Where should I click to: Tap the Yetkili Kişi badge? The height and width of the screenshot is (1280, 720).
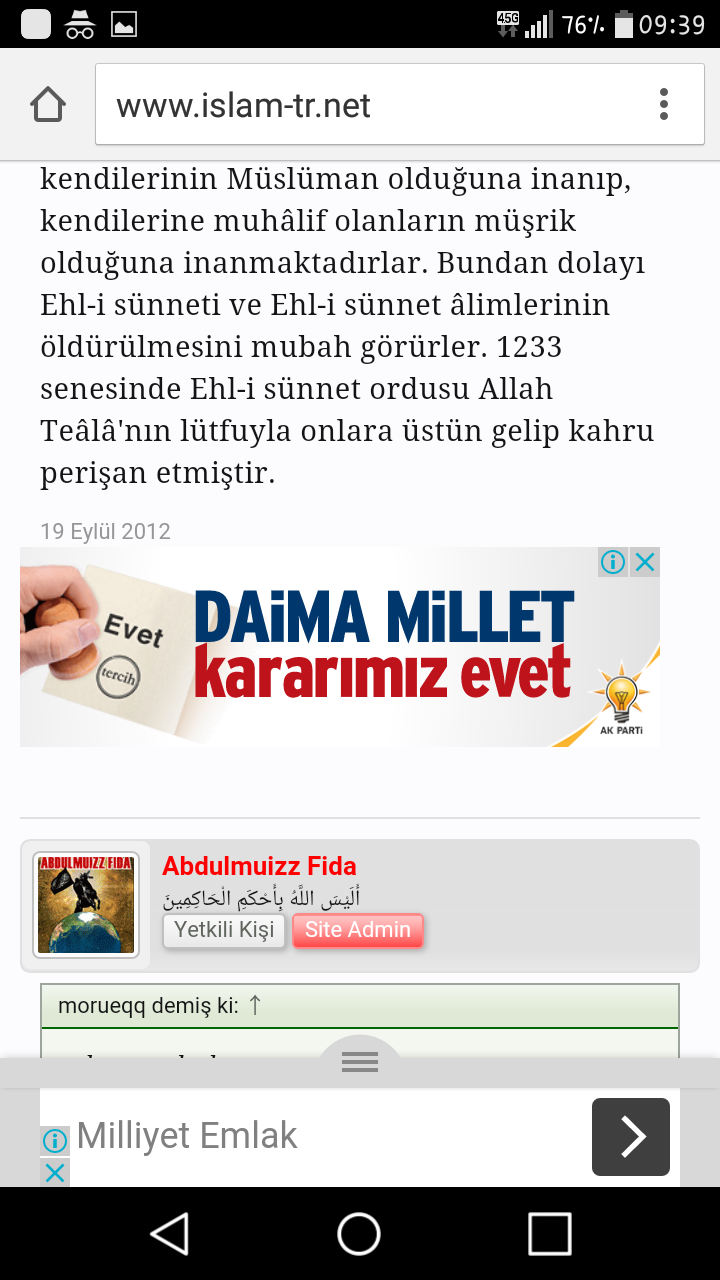click(x=224, y=930)
